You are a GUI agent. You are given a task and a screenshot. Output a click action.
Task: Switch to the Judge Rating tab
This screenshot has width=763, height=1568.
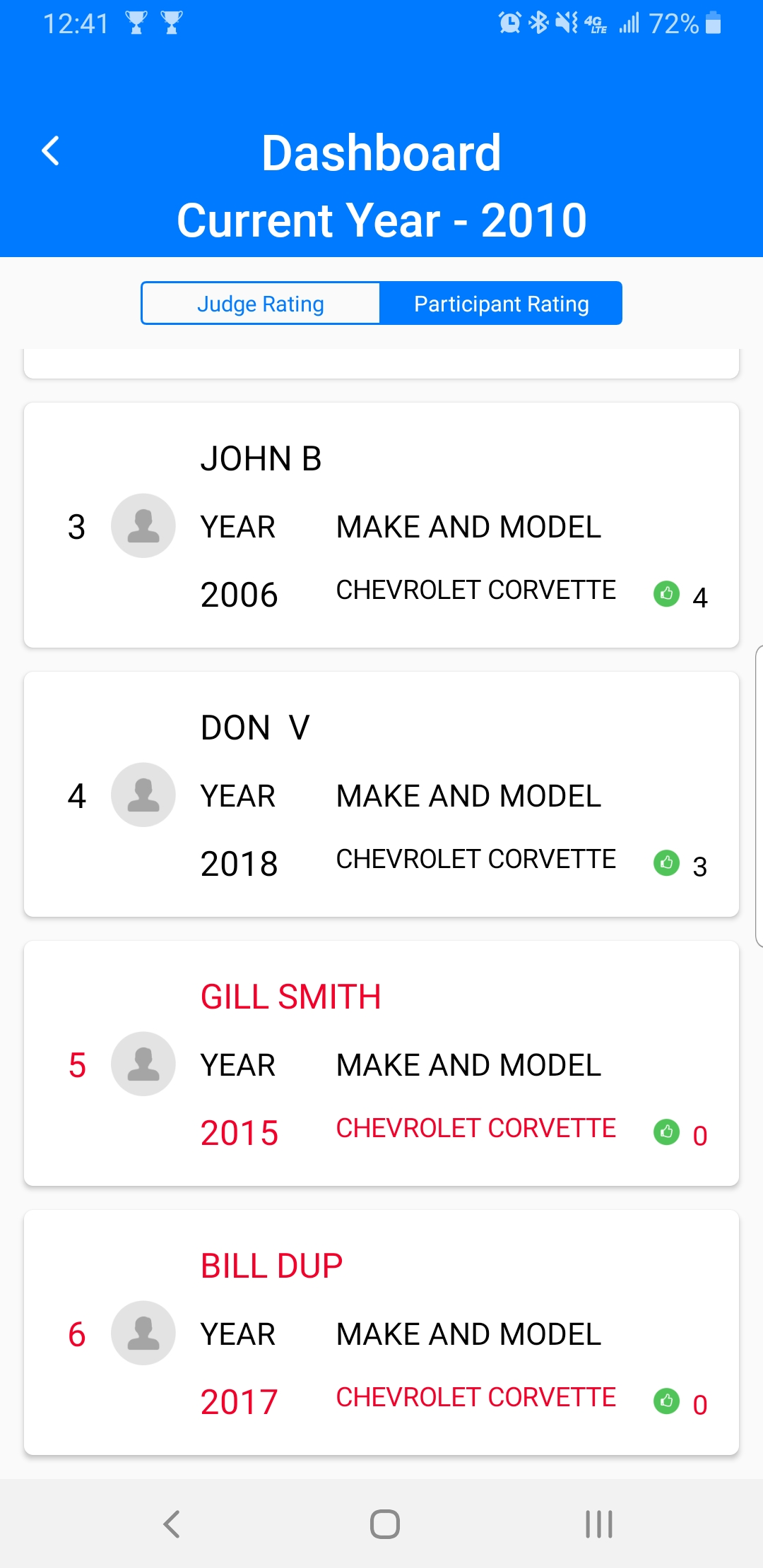[x=261, y=304]
